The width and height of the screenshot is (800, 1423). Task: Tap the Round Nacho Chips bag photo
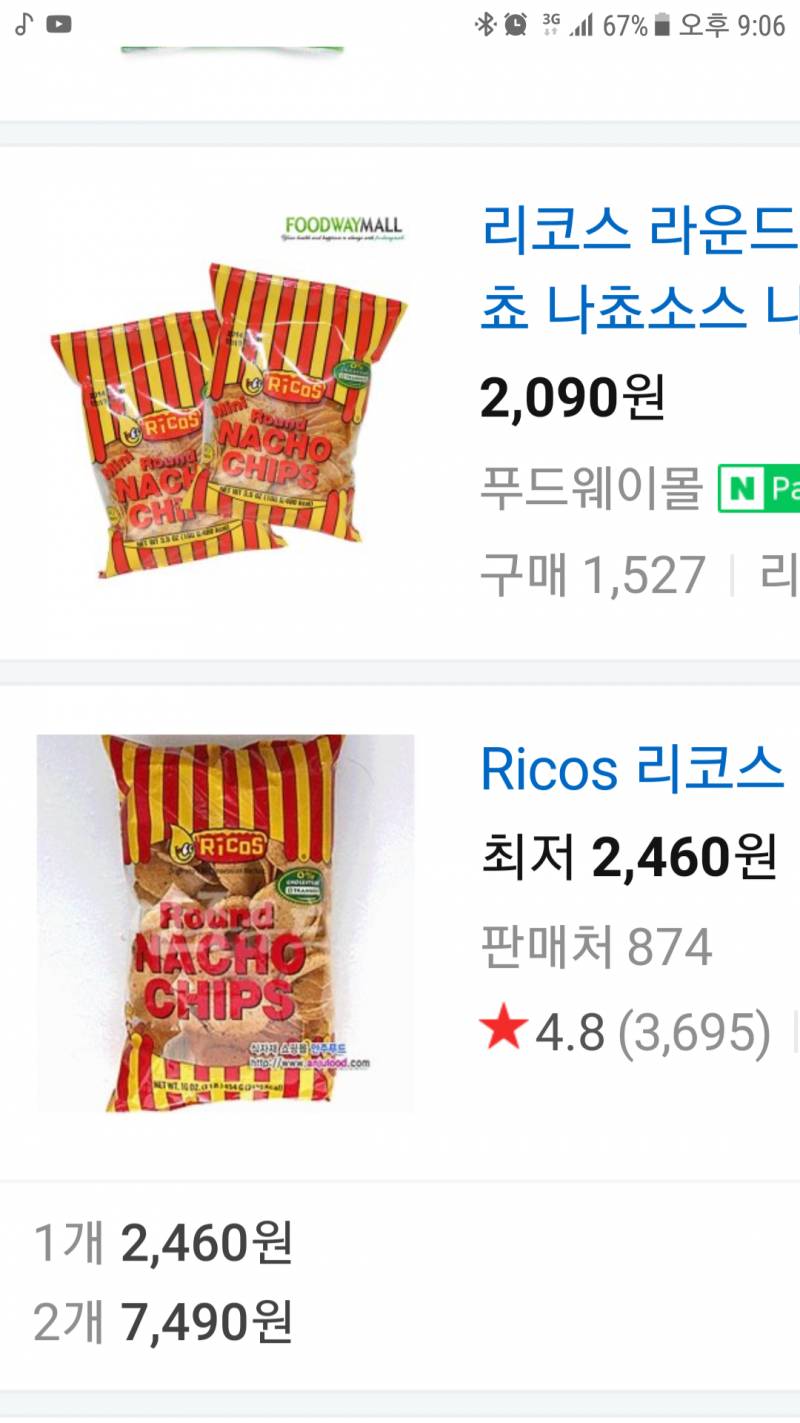tap(225, 922)
